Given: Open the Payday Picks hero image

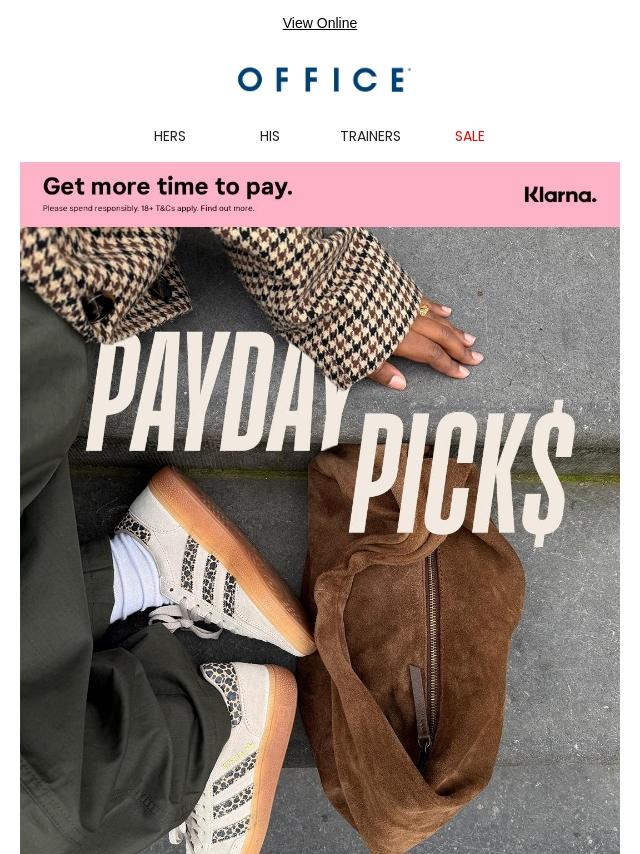Looking at the screenshot, I should point(320,540).
